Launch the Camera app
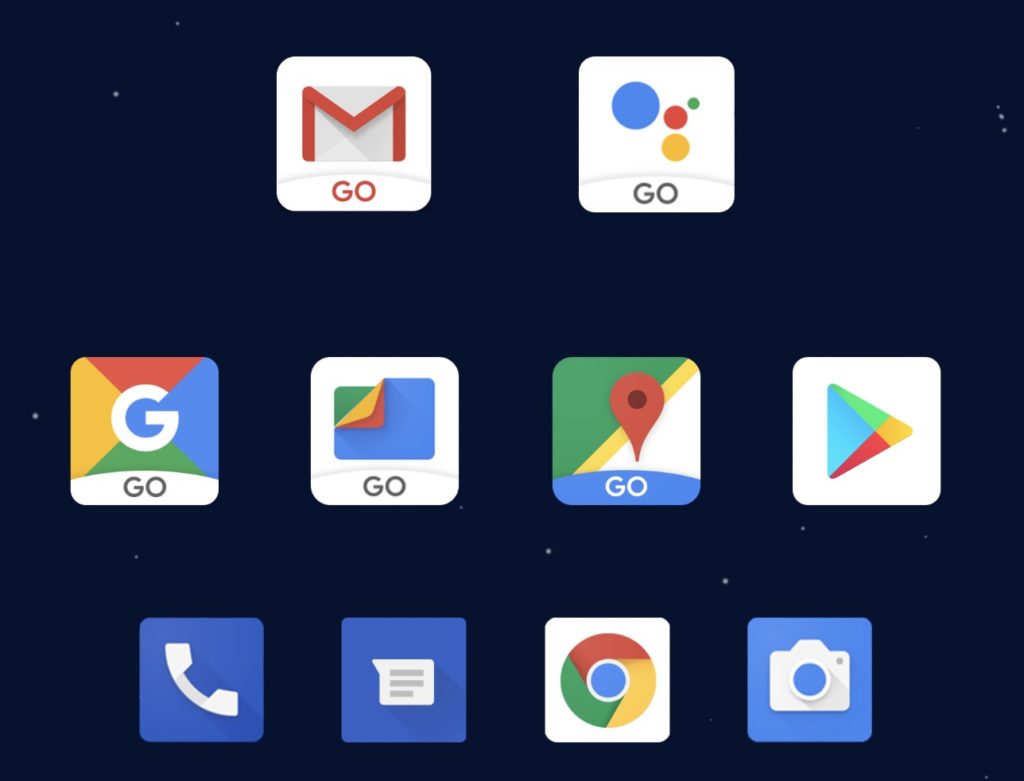1024x781 pixels. coord(809,680)
